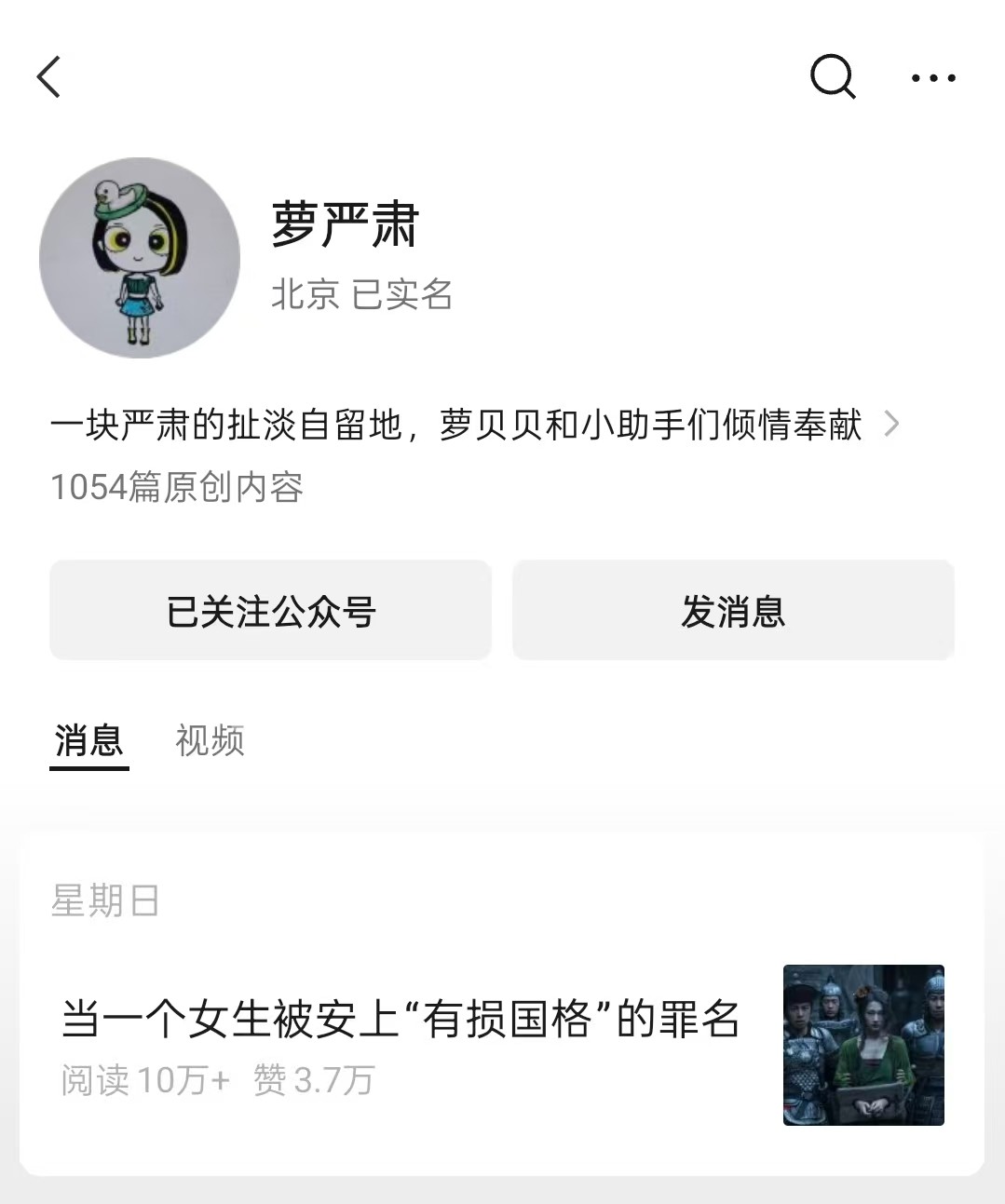Switch to the 视频 tab
Viewport: 1005px width, 1204px height.
point(210,741)
